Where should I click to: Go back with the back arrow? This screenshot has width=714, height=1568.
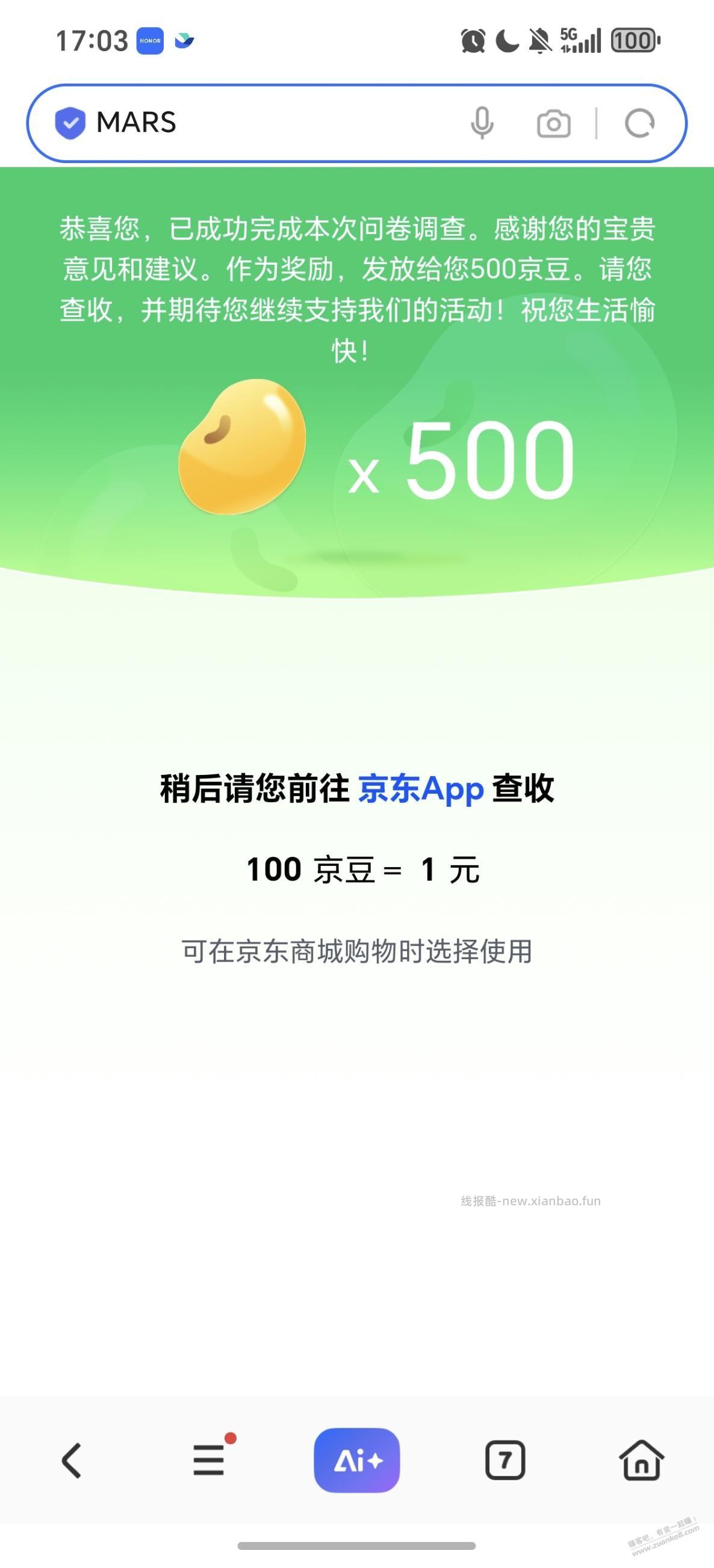tap(71, 1461)
